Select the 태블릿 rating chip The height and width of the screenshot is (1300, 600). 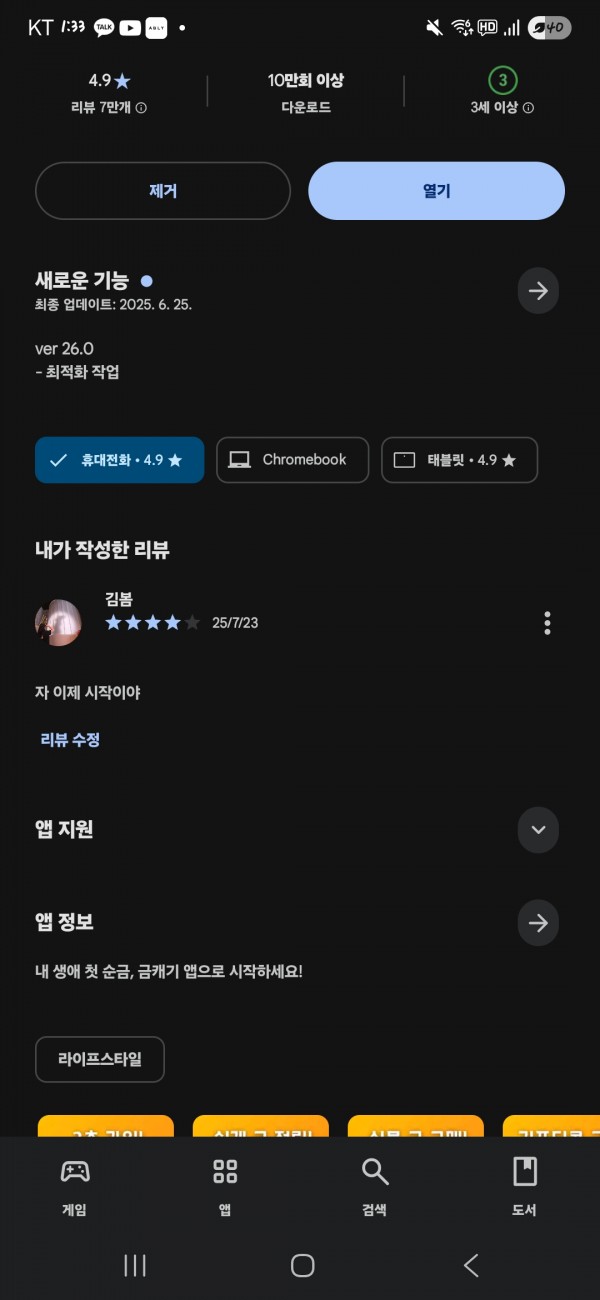(459, 460)
